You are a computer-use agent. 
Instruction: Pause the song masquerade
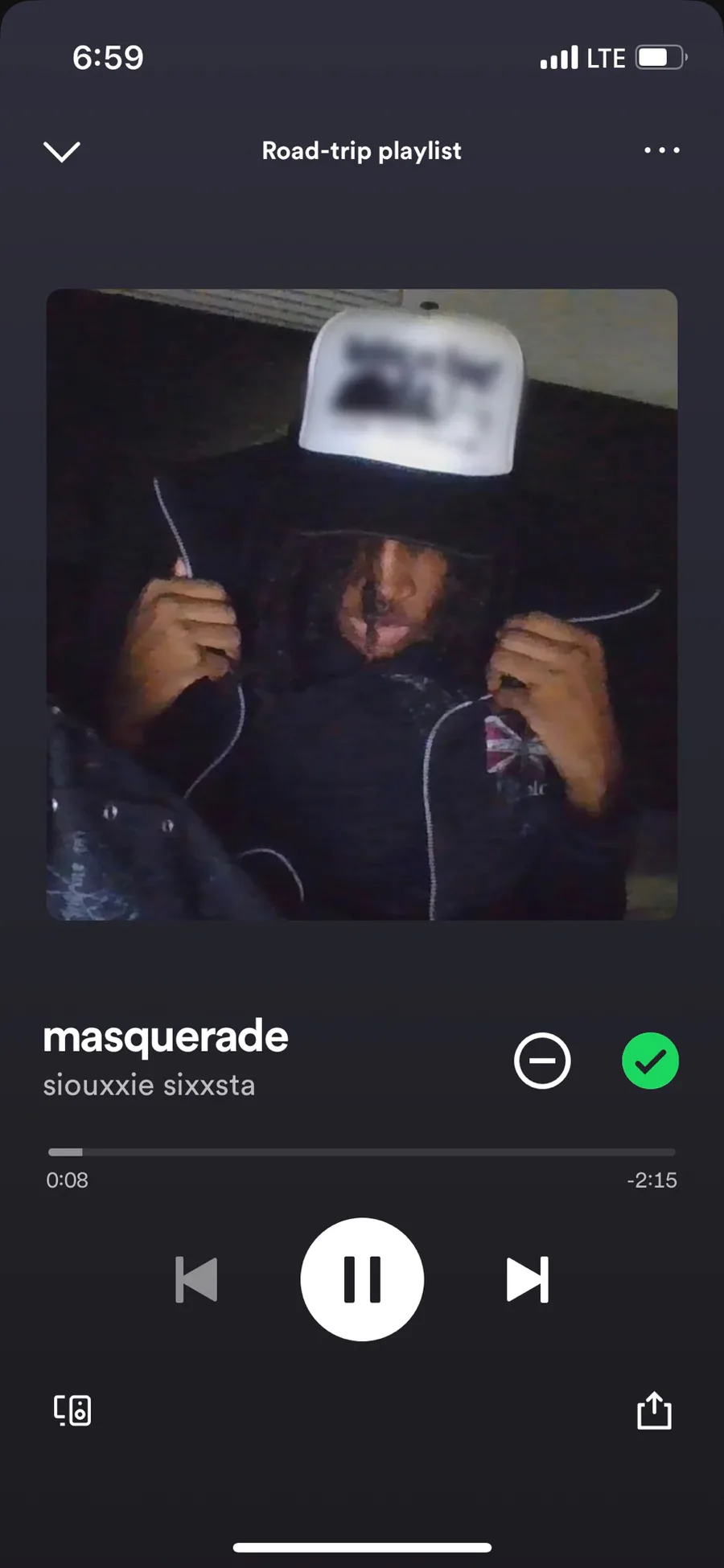pos(362,1279)
